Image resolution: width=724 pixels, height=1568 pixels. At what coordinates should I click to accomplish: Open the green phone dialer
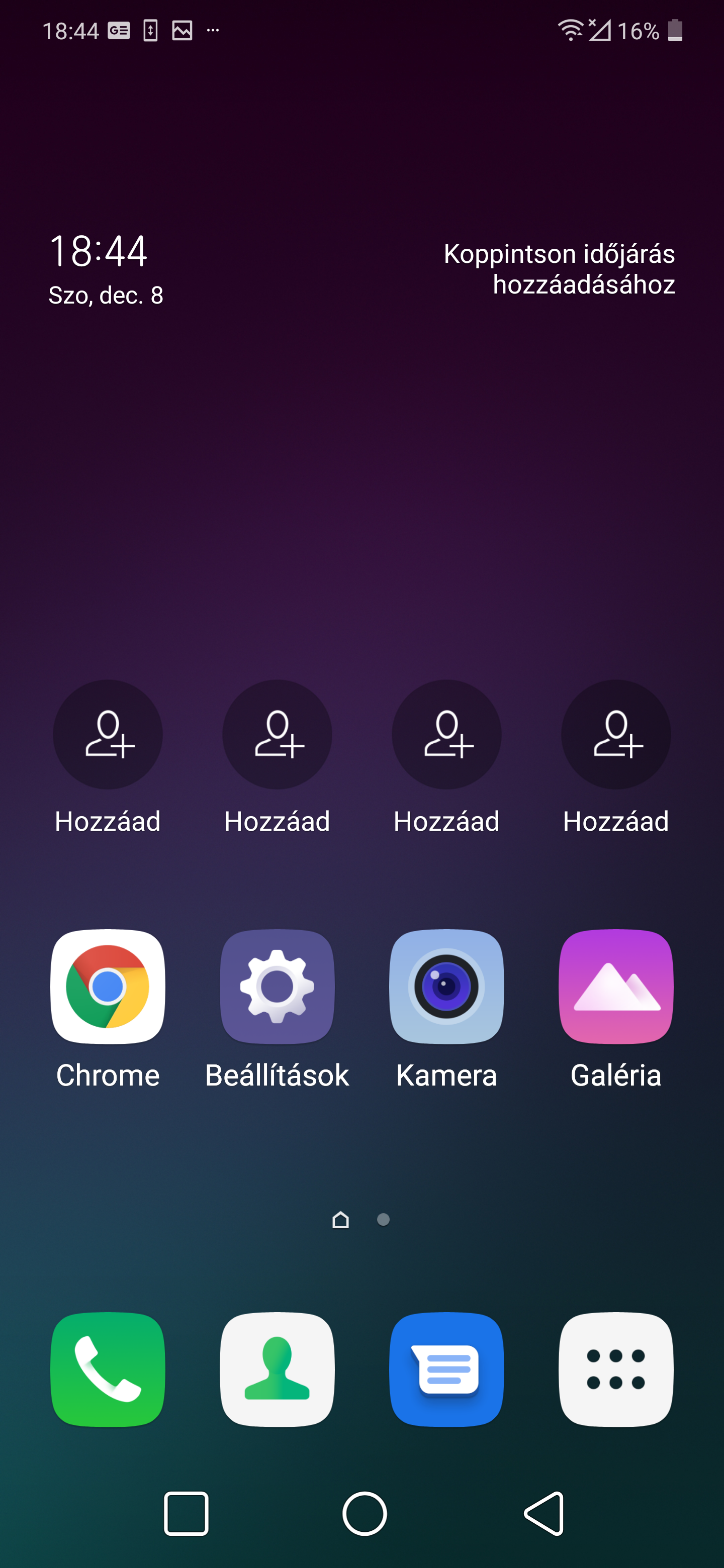[108, 1369]
